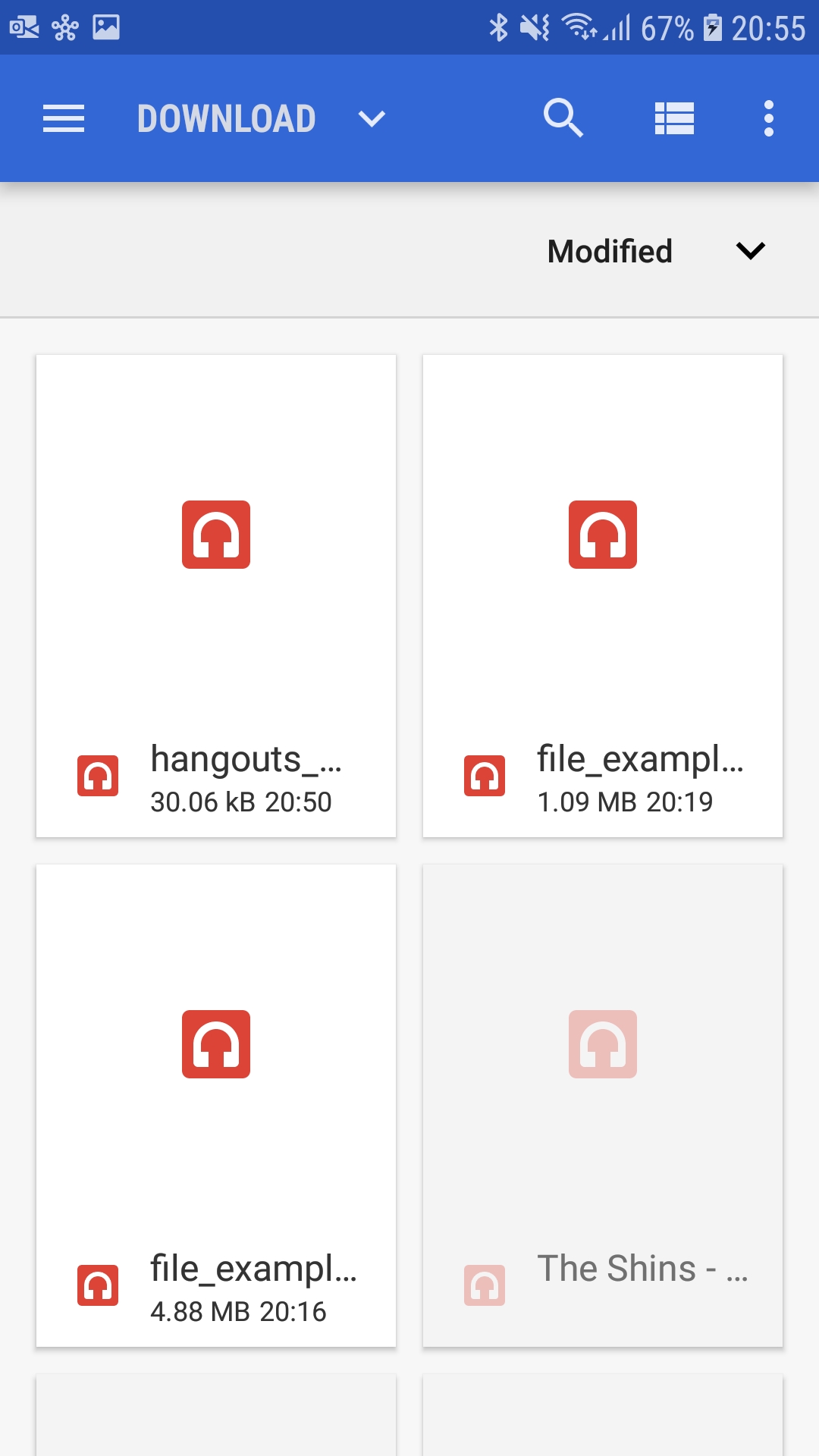Click the headphone icon on The Shins file

pyautogui.click(x=602, y=1043)
